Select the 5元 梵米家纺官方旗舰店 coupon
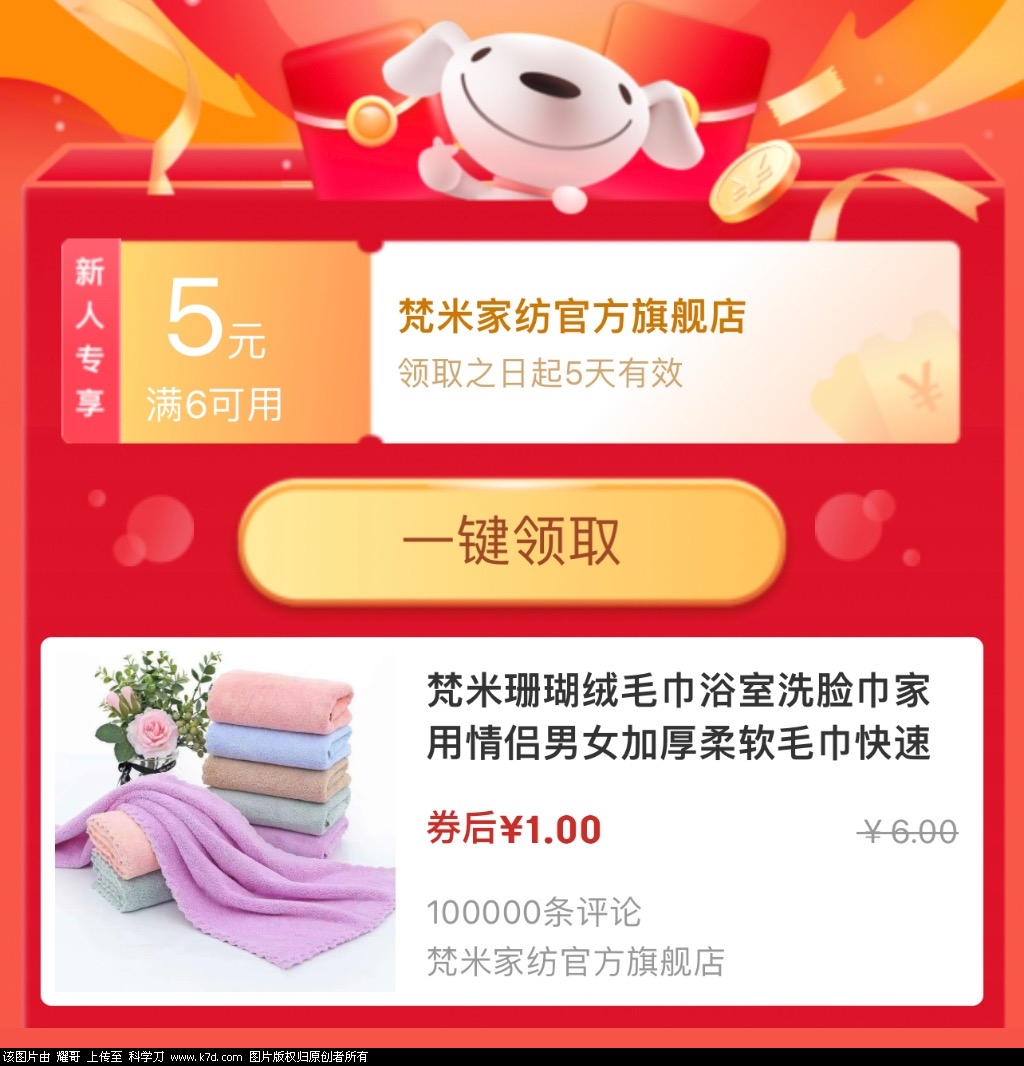 [x=510, y=341]
